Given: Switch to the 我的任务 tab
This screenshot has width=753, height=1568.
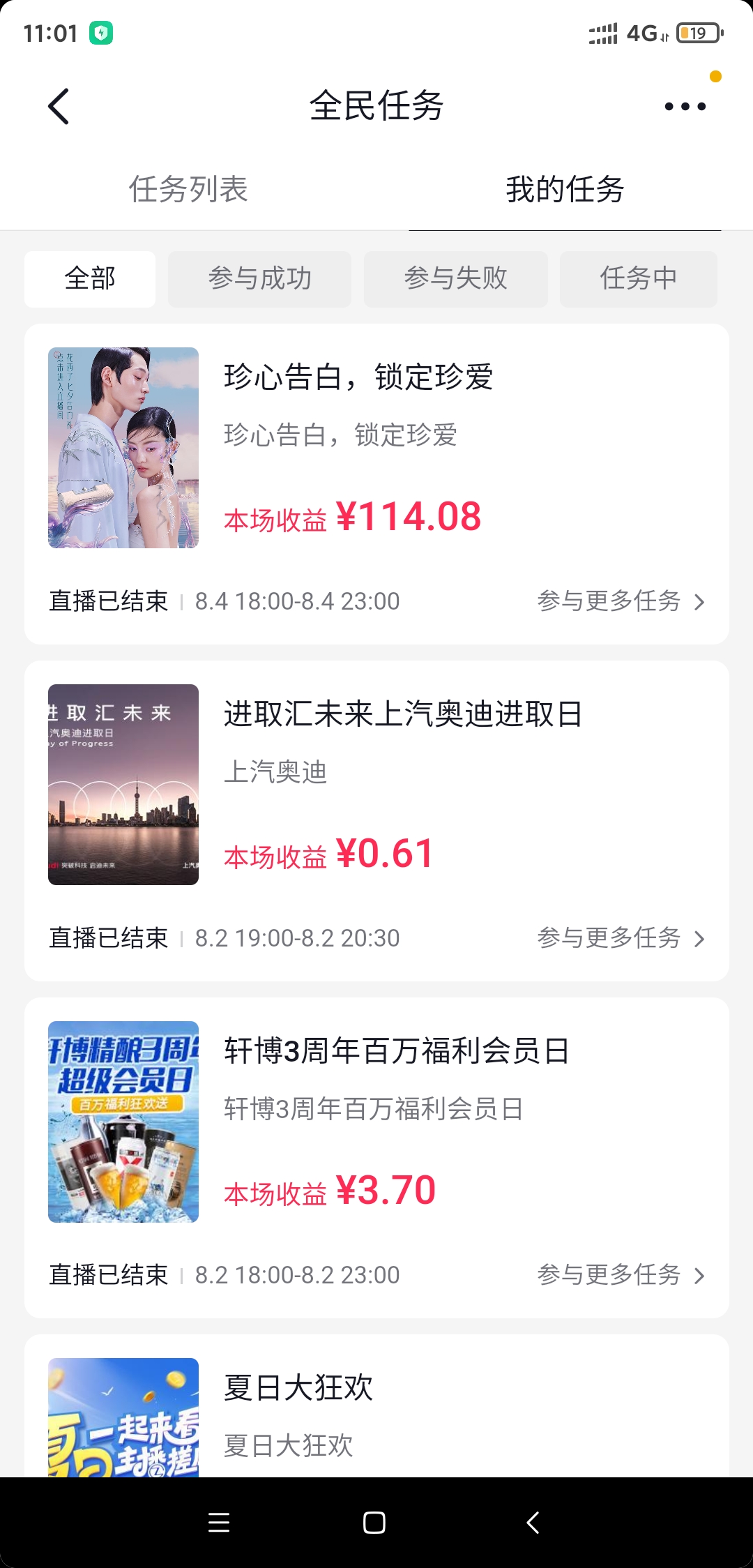Looking at the screenshot, I should pyautogui.click(x=565, y=190).
